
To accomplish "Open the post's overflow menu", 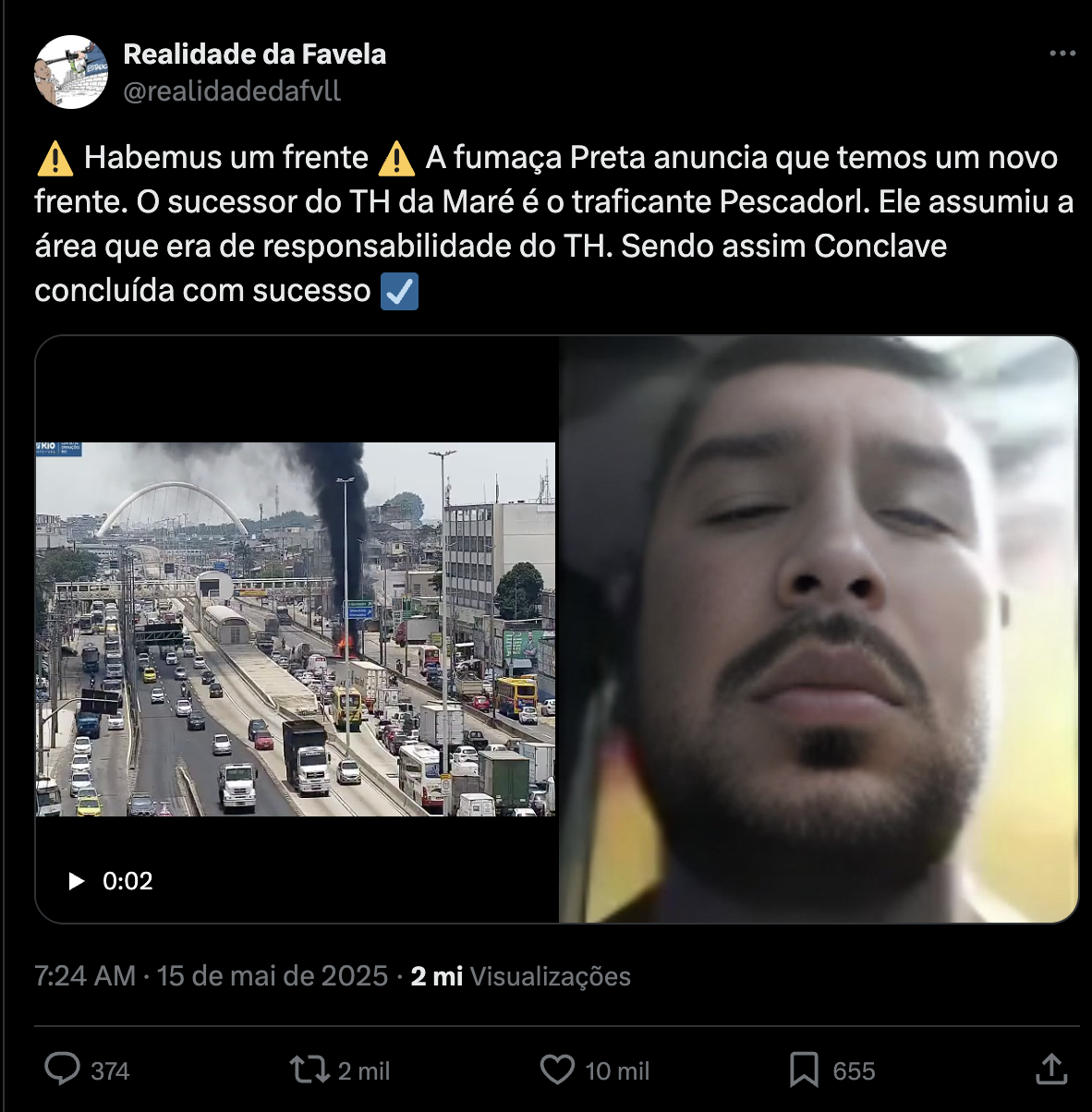I will click(1062, 54).
